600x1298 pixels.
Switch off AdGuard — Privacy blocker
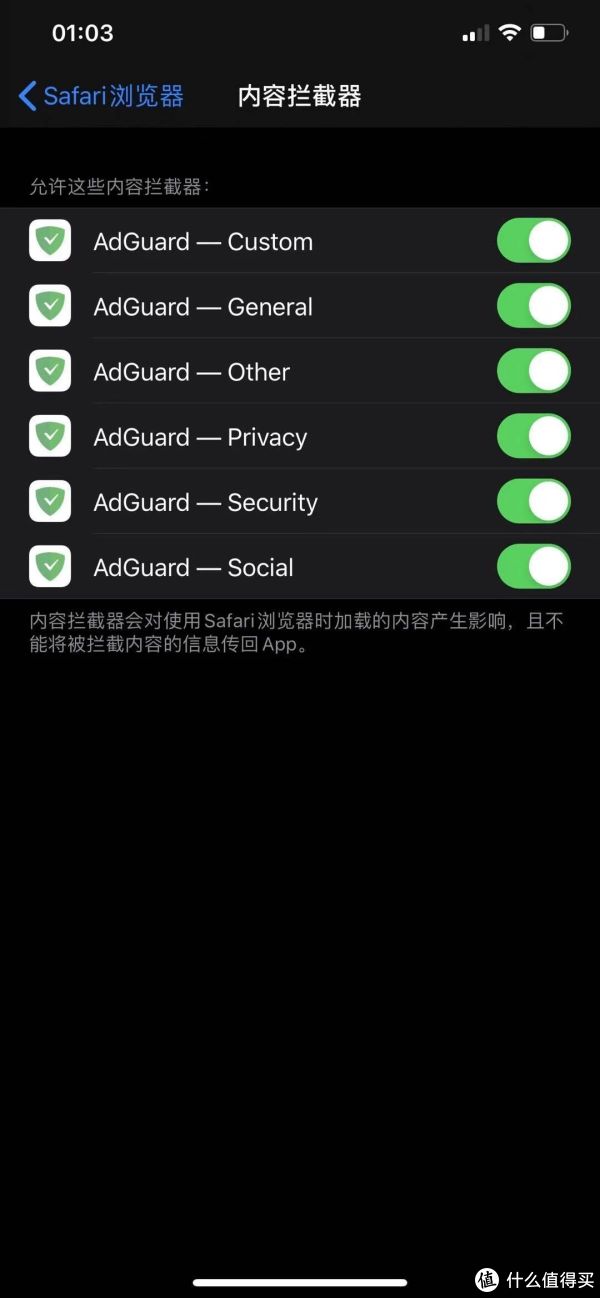533,437
